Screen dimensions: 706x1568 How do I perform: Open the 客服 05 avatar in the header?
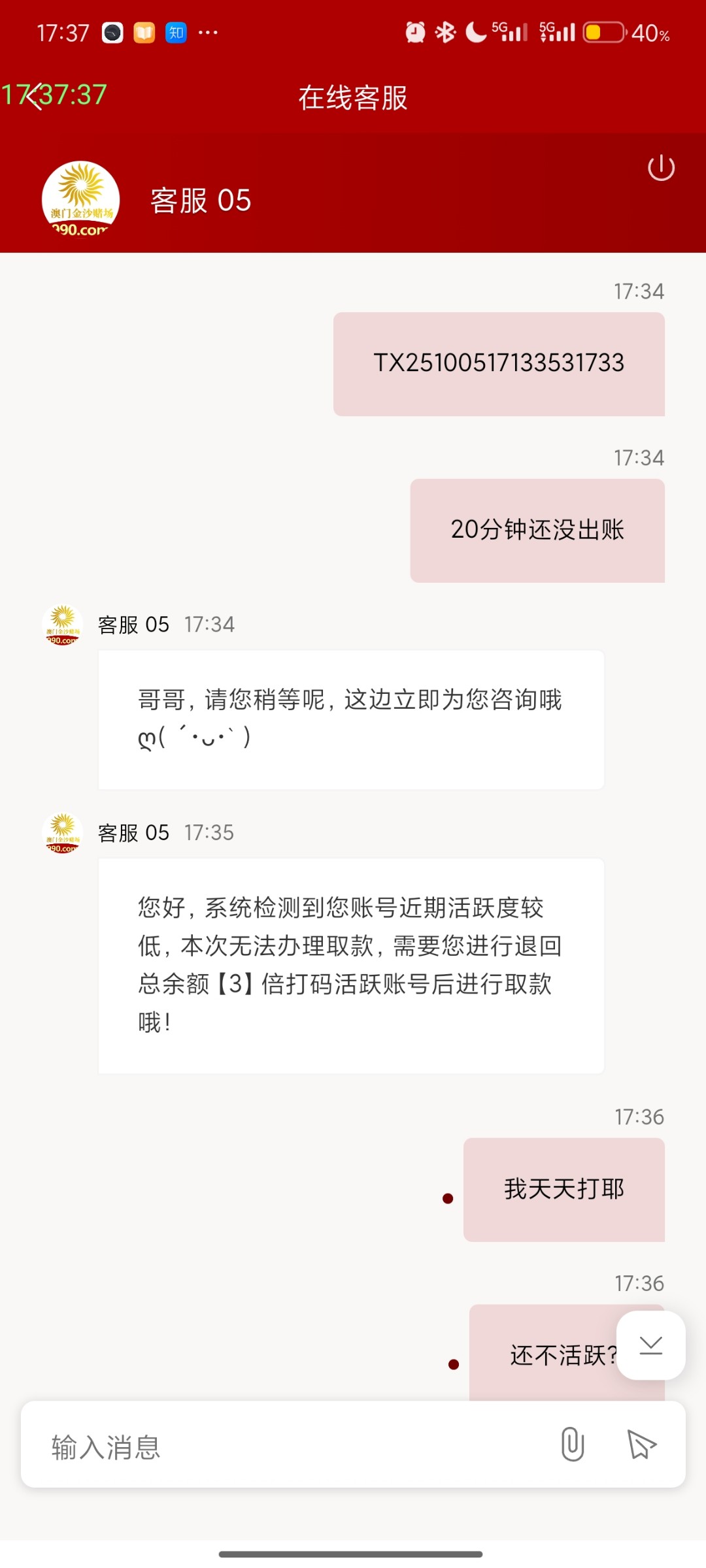coord(81,199)
